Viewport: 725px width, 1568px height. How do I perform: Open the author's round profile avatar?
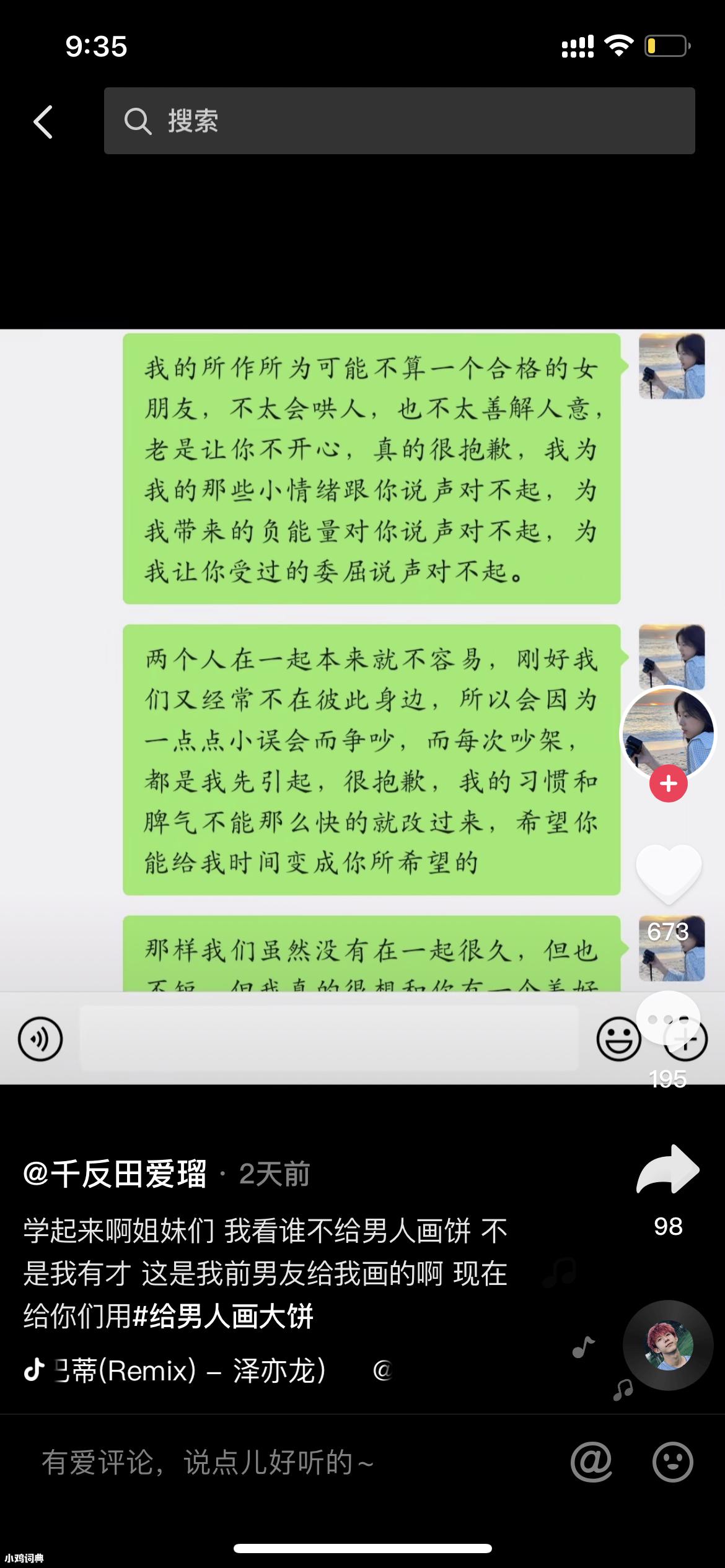point(668,733)
